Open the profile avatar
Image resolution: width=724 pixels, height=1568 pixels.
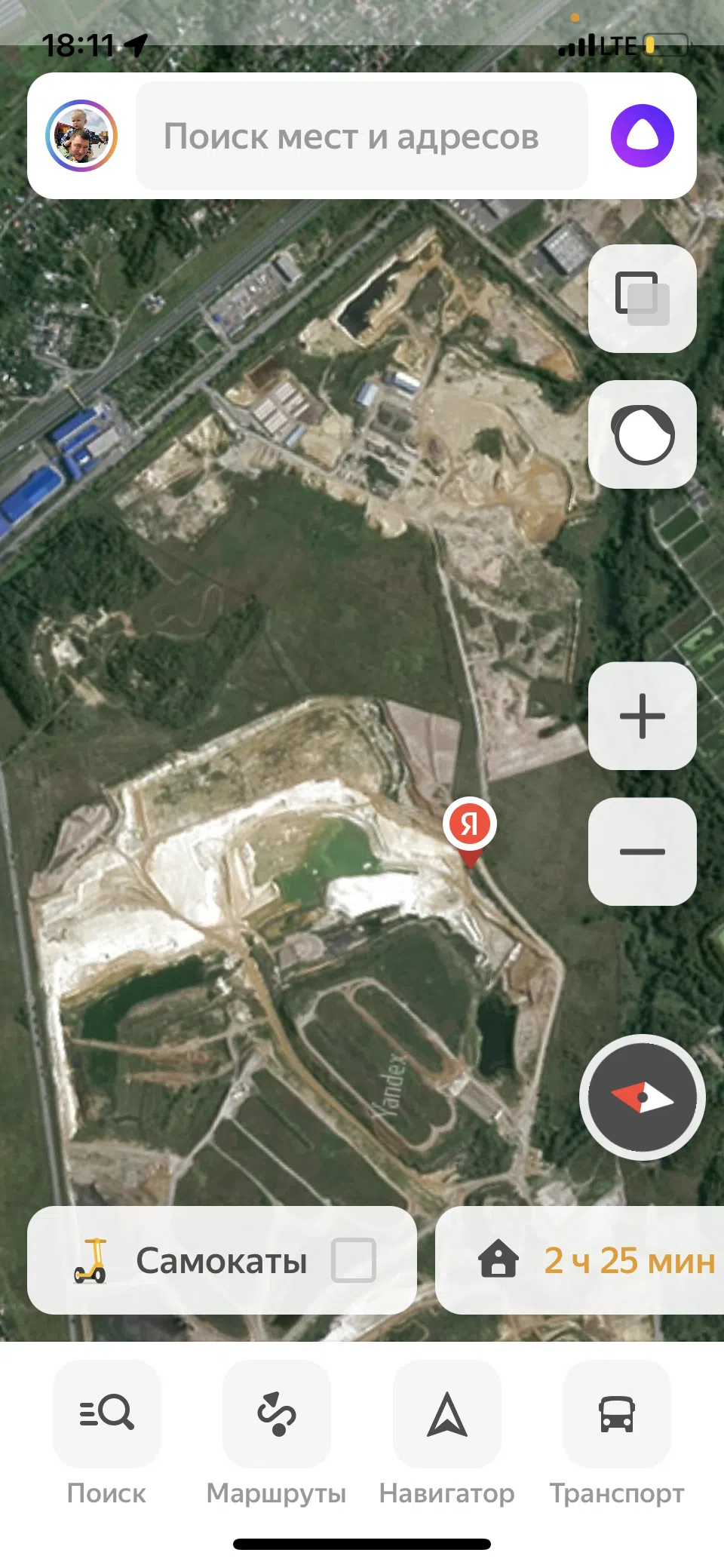point(81,136)
